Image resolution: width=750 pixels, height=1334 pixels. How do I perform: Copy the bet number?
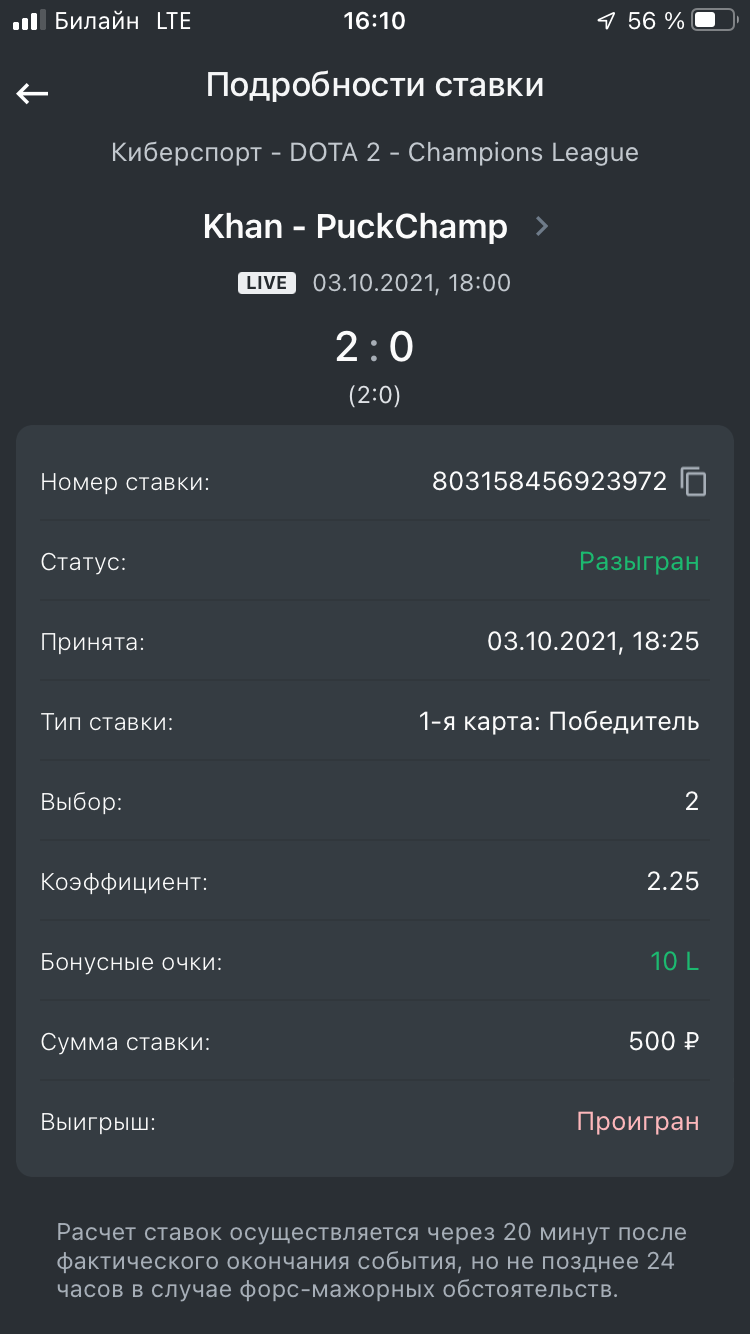[x=694, y=482]
